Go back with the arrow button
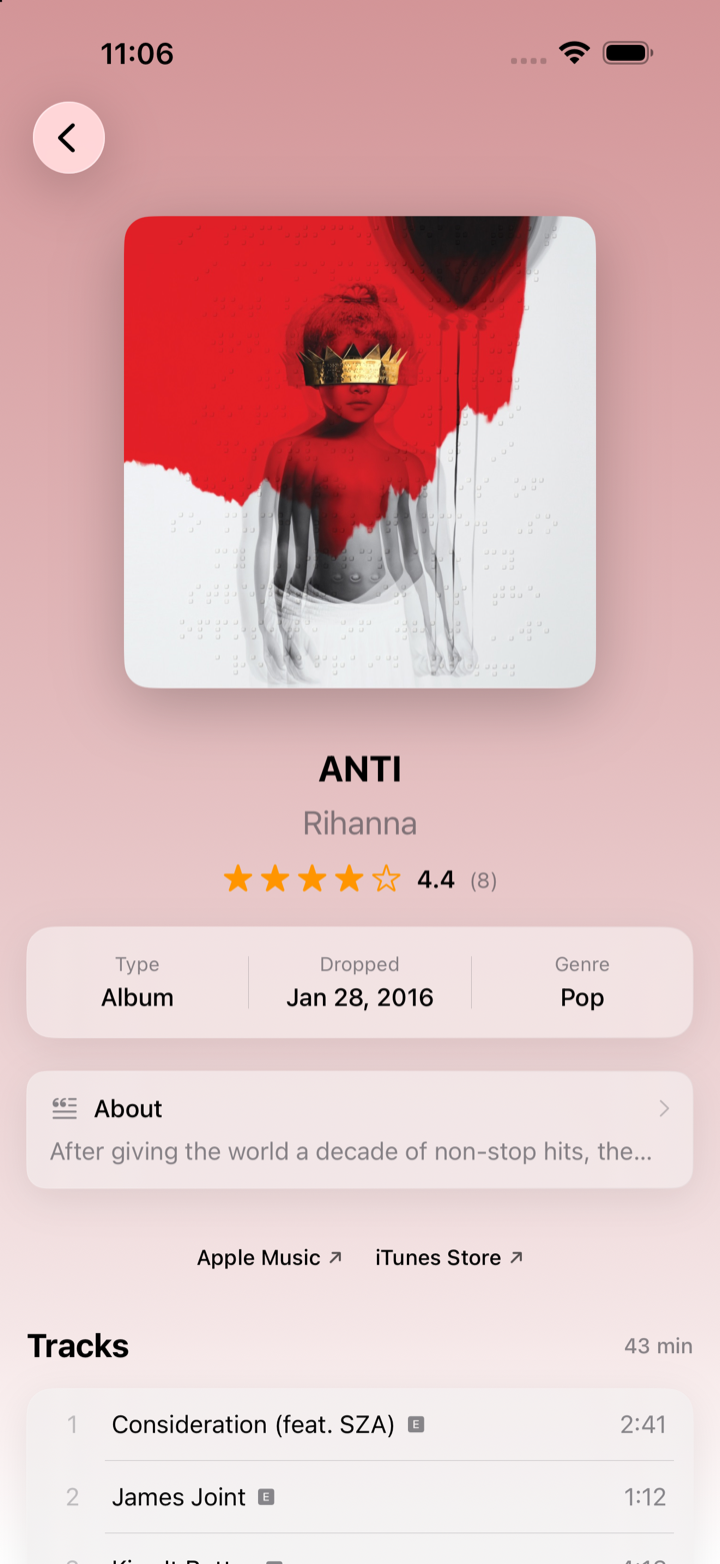This screenshot has width=720, height=1564. pyautogui.click(x=69, y=138)
